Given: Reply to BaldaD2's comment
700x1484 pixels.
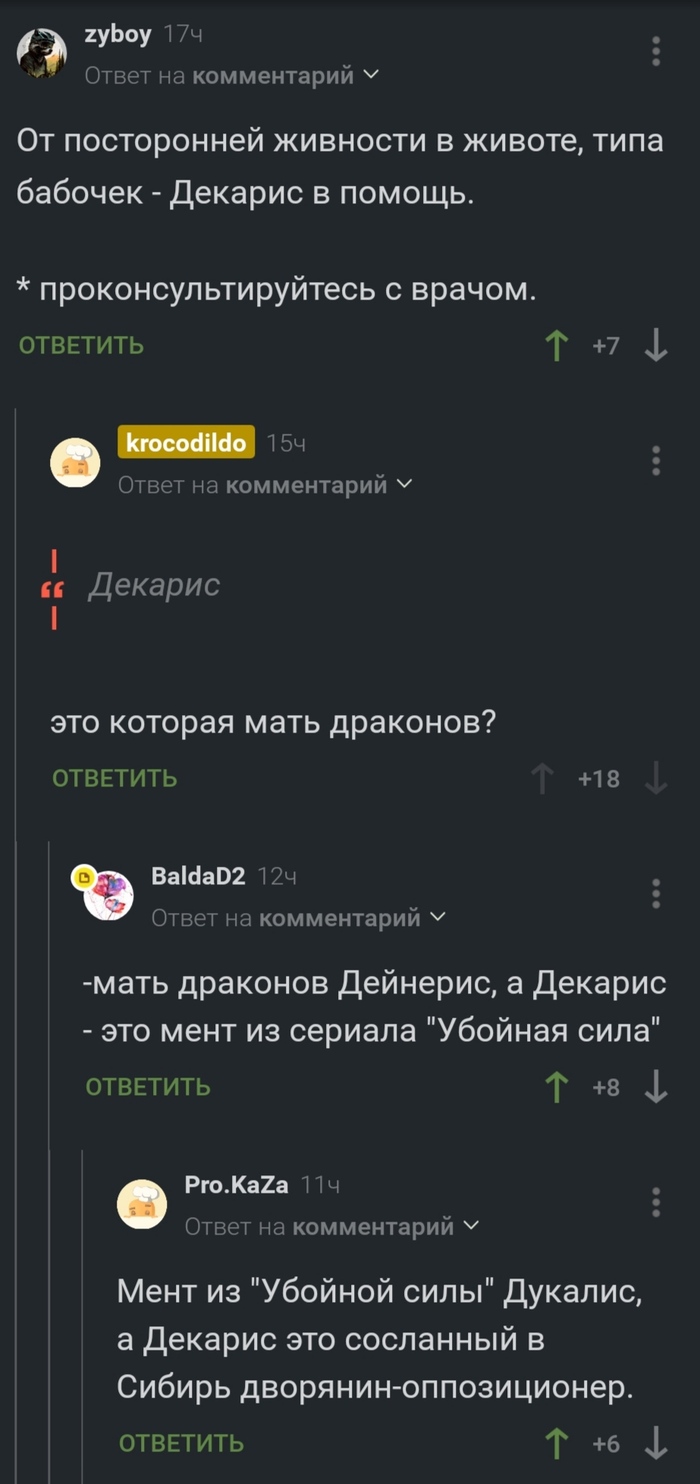Looking at the screenshot, I should point(148,1087).
